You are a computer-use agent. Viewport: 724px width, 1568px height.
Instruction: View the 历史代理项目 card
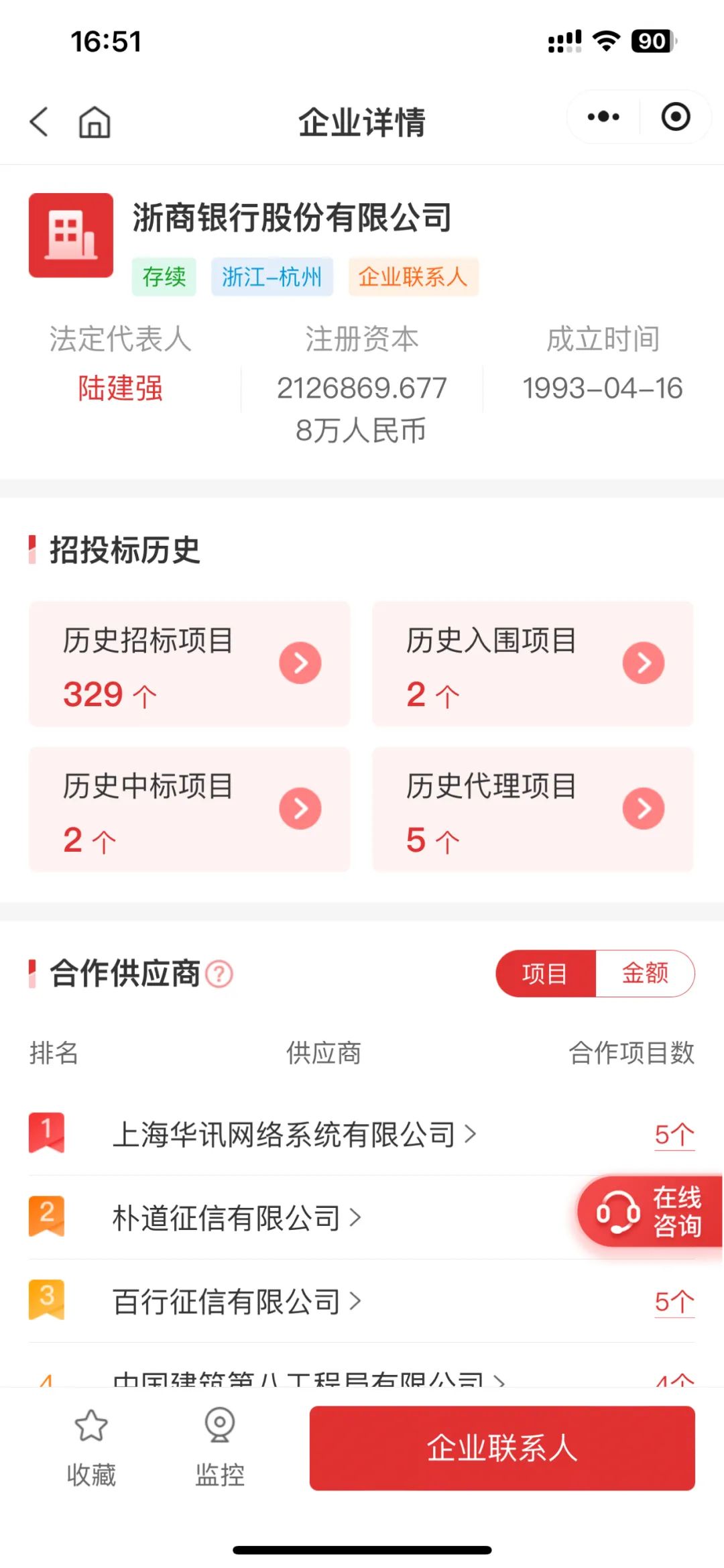click(532, 809)
